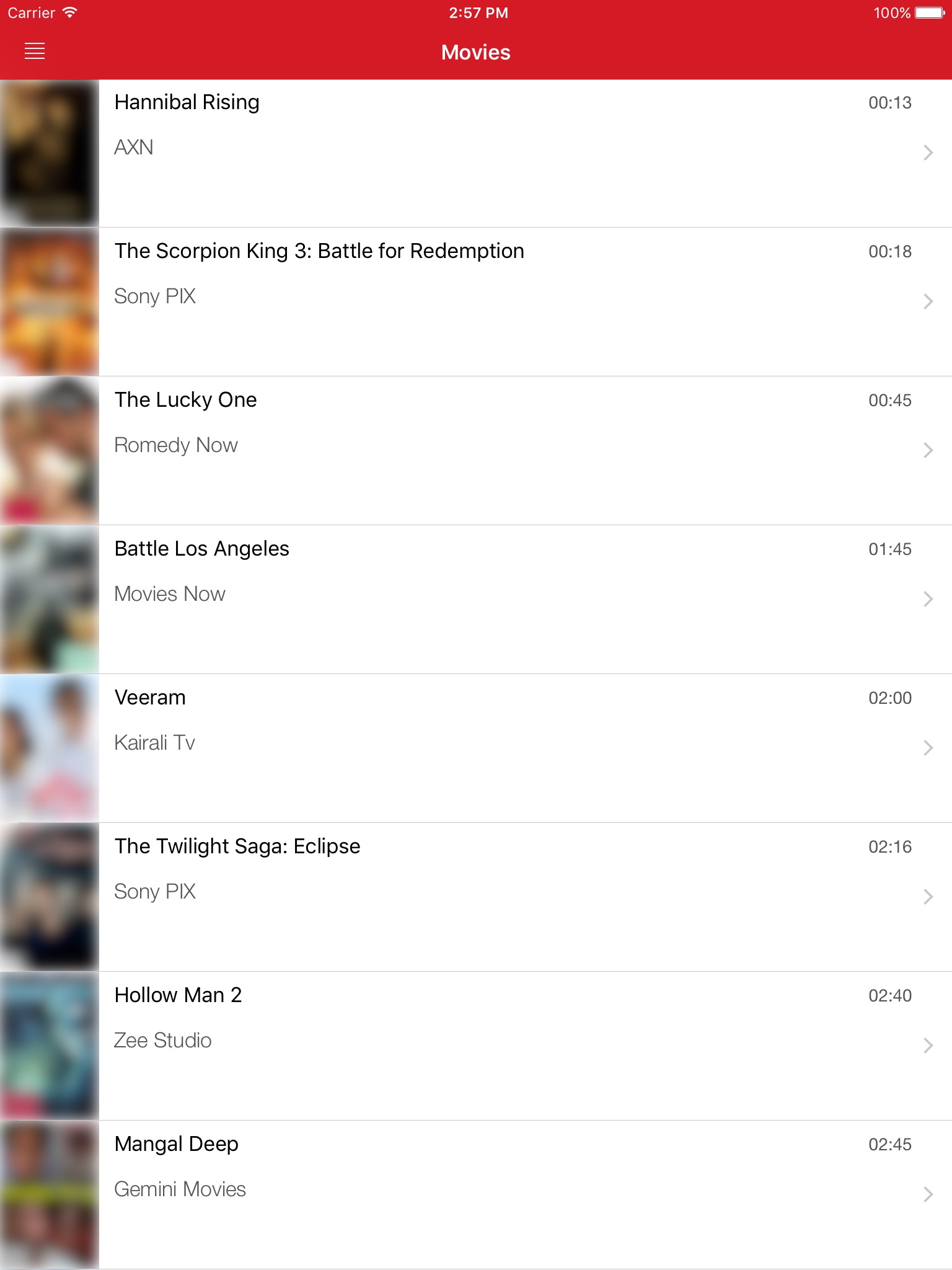View details for The Lucky One
Image resolution: width=952 pixels, height=1270 pixels.
pyautogui.click(x=476, y=451)
